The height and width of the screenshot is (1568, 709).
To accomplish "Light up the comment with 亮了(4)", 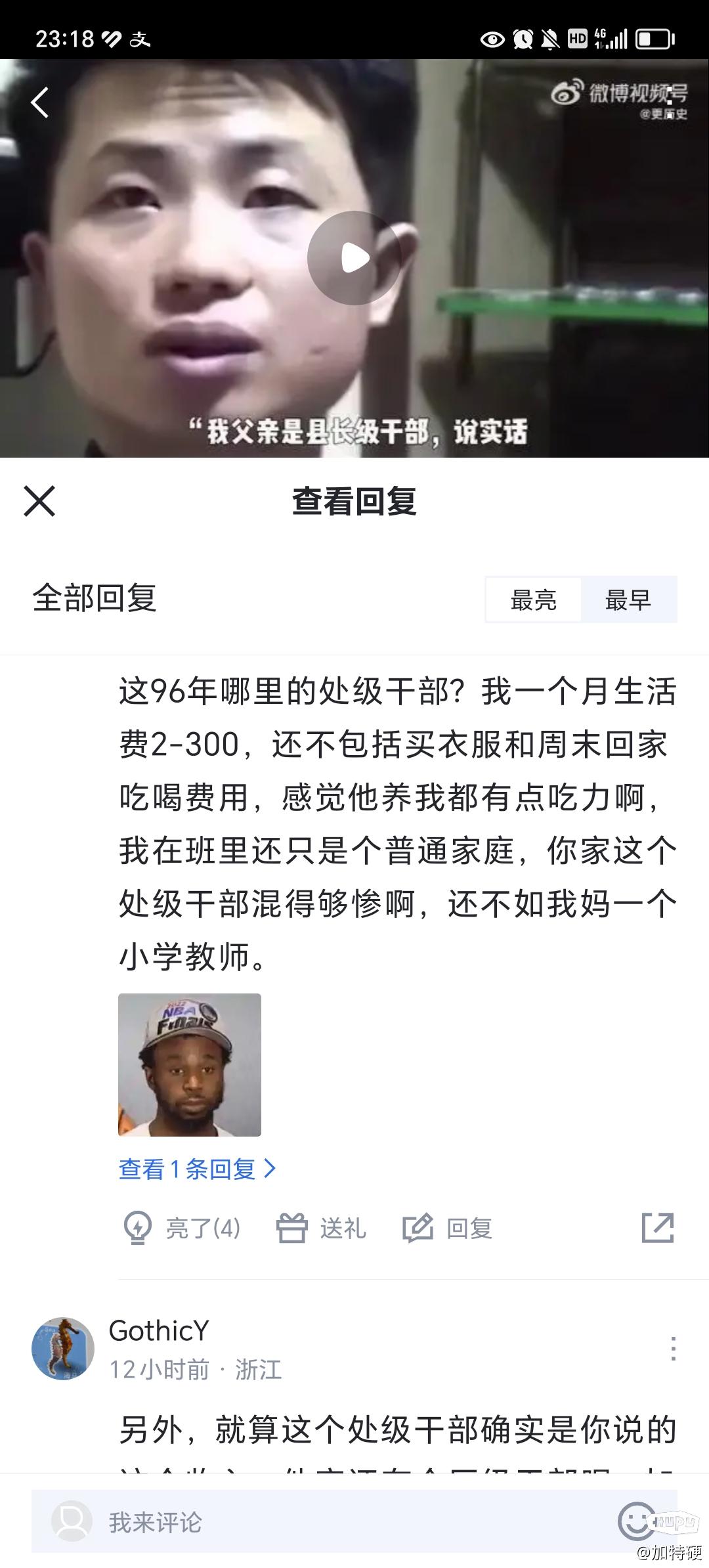I will pyautogui.click(x=183, y=1228).
